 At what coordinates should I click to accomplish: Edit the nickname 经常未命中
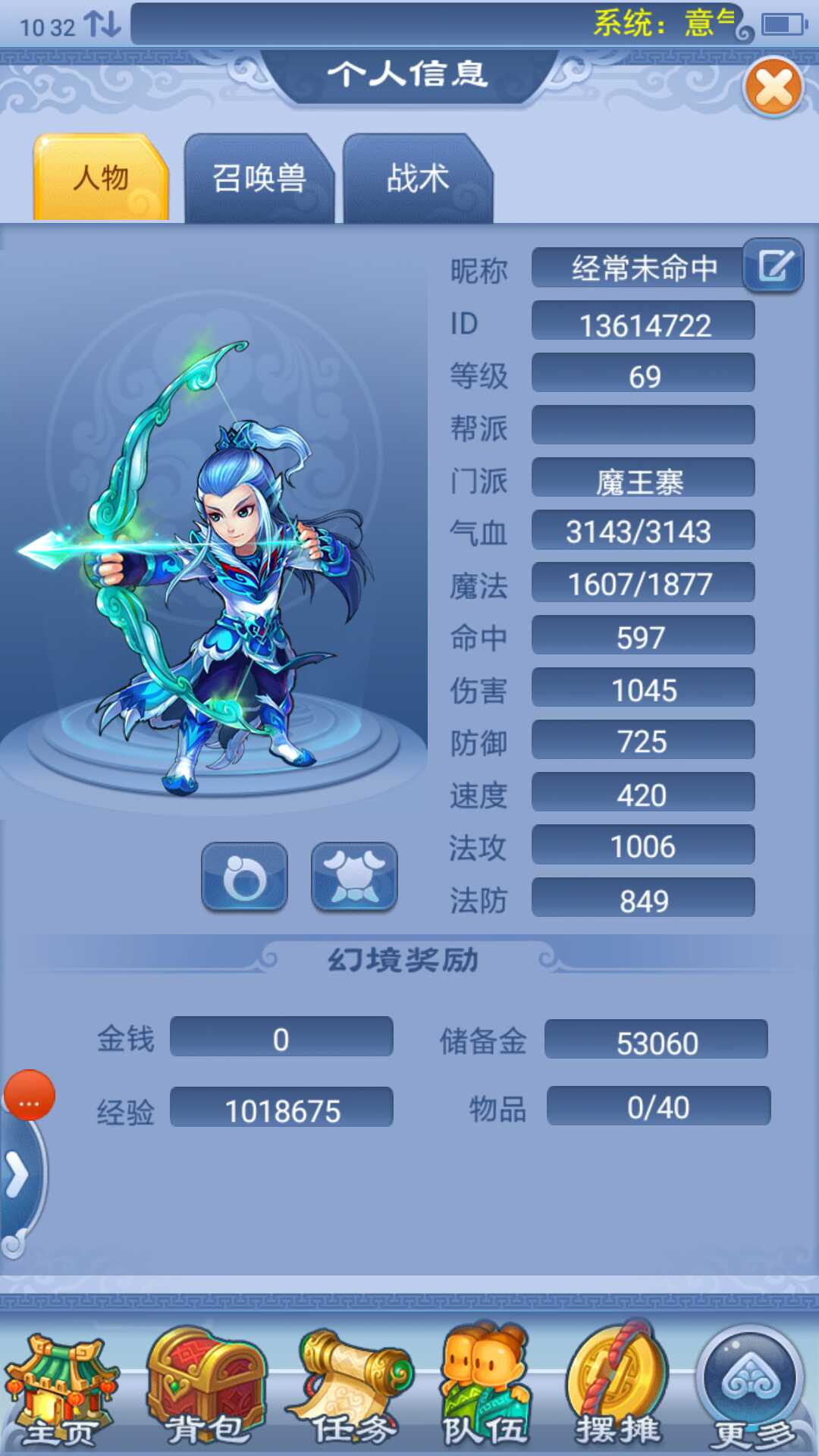pyautogui.click(x=773, y=265)
